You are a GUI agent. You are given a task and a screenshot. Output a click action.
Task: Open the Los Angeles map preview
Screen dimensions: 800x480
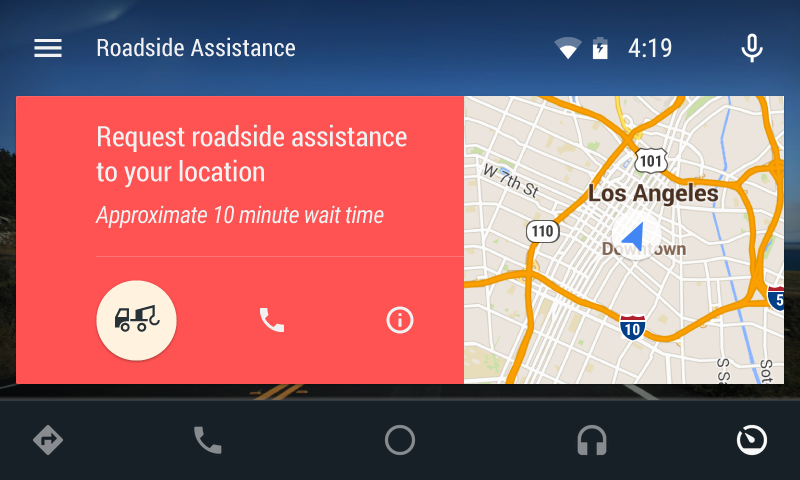[x=624, y=240]
